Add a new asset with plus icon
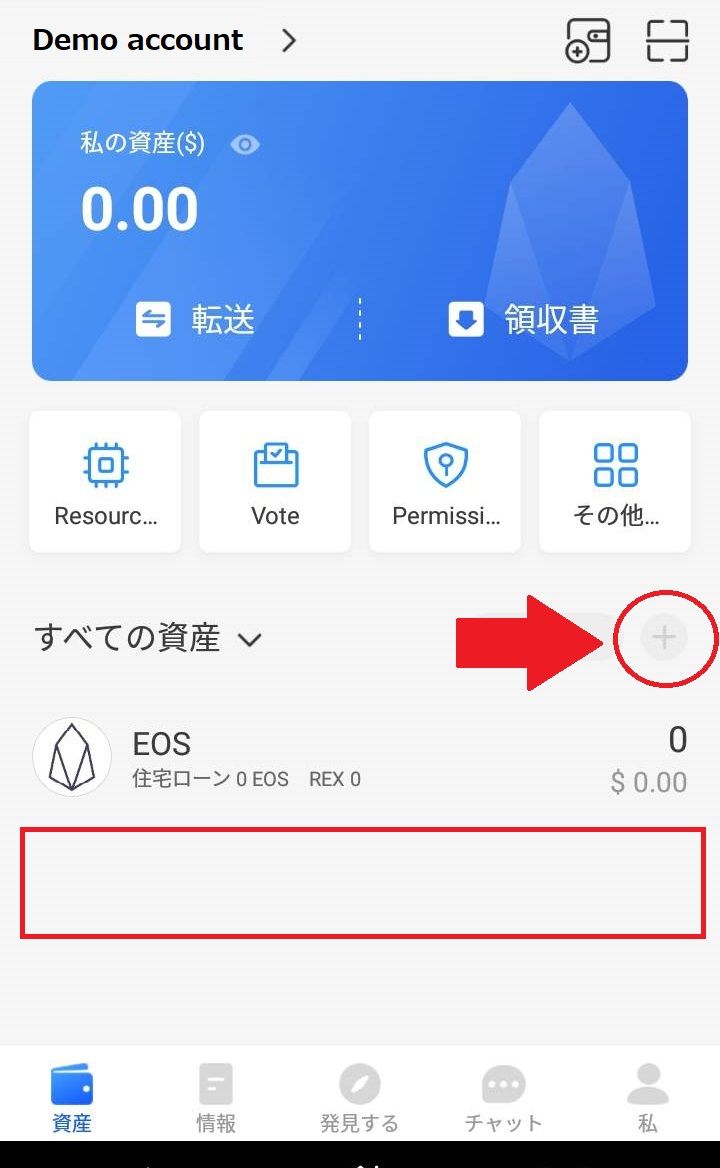 pyautogui.click(x=664, y=637)
